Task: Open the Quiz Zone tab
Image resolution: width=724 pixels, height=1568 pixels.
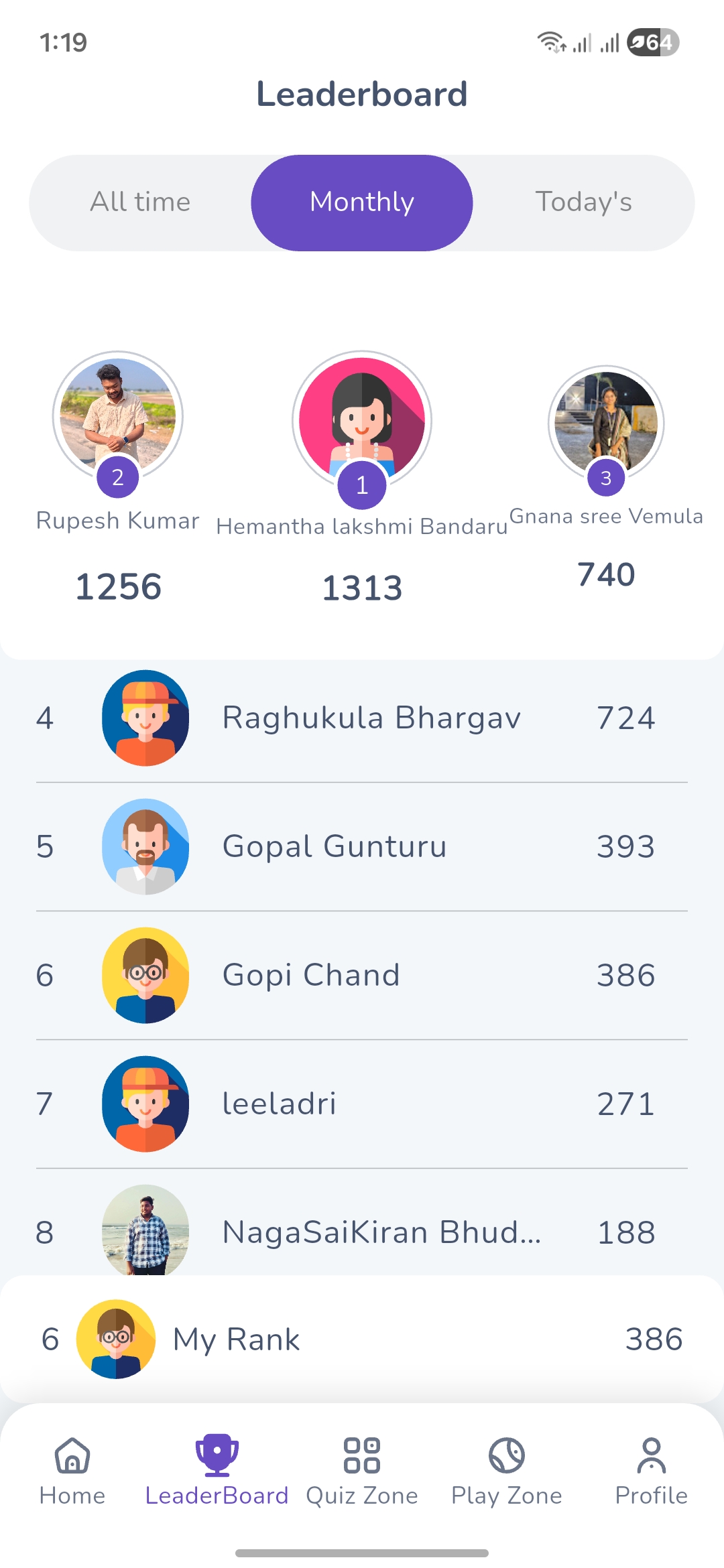Action: point(362,1472)
